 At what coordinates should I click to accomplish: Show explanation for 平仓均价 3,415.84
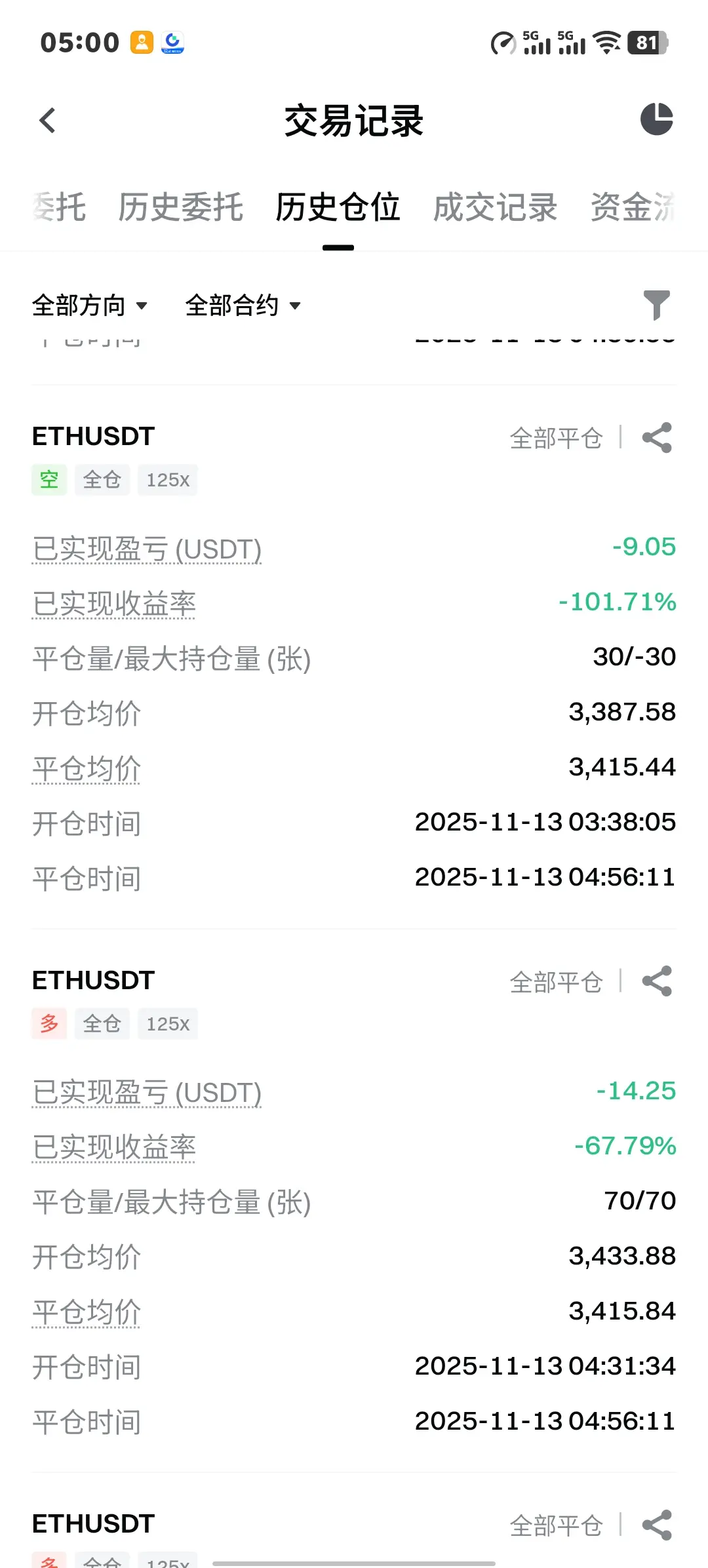(87, 1312)
